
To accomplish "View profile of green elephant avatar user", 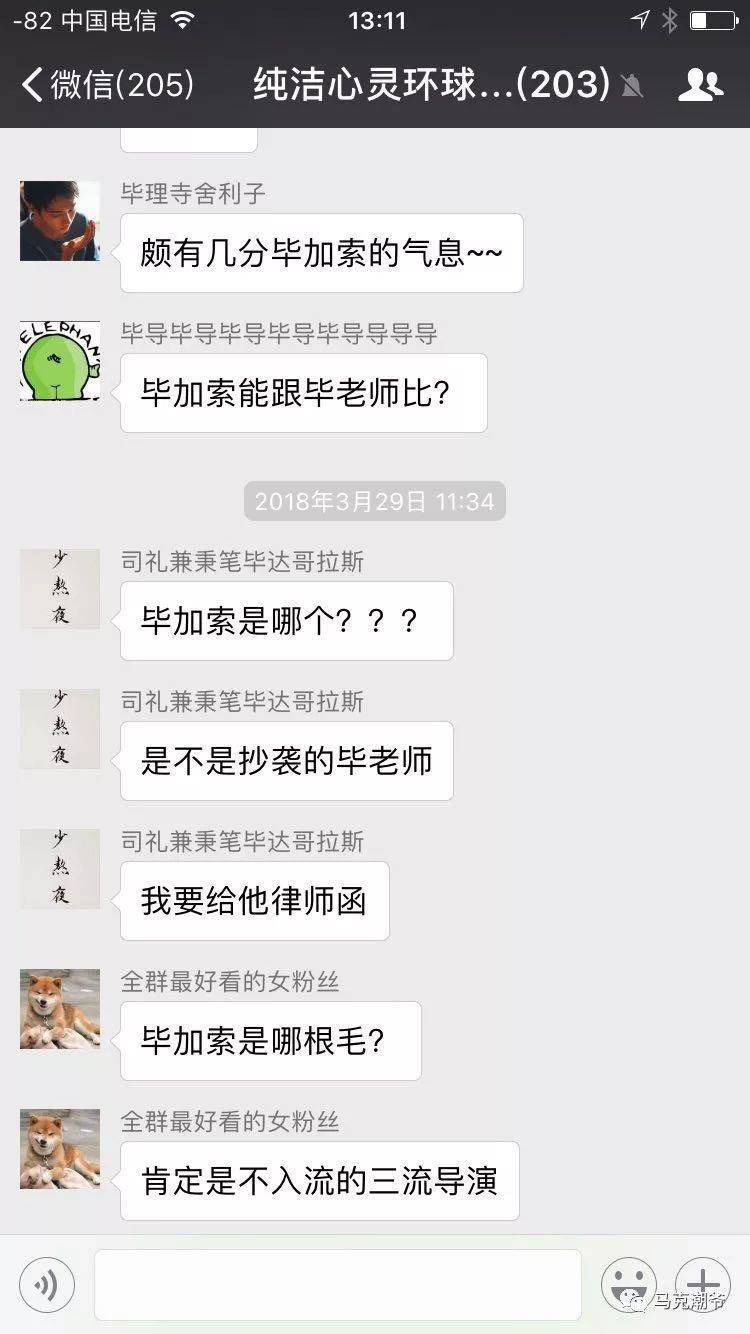I will click(60, 361).
